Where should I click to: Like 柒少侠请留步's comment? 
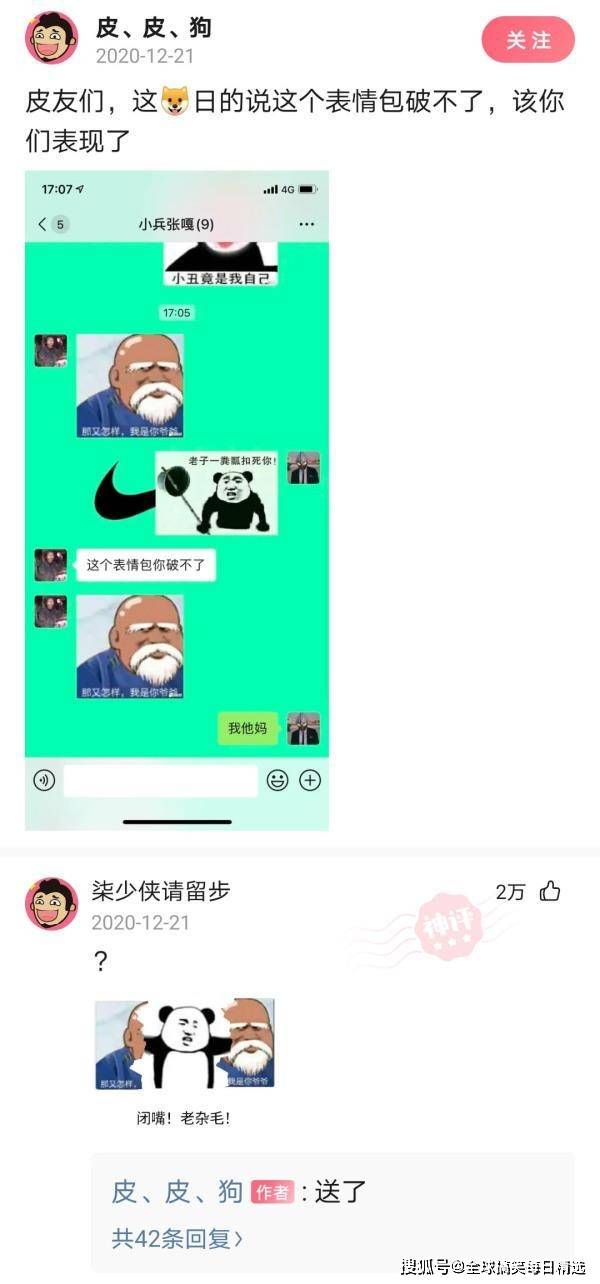(x=550, y=892)
